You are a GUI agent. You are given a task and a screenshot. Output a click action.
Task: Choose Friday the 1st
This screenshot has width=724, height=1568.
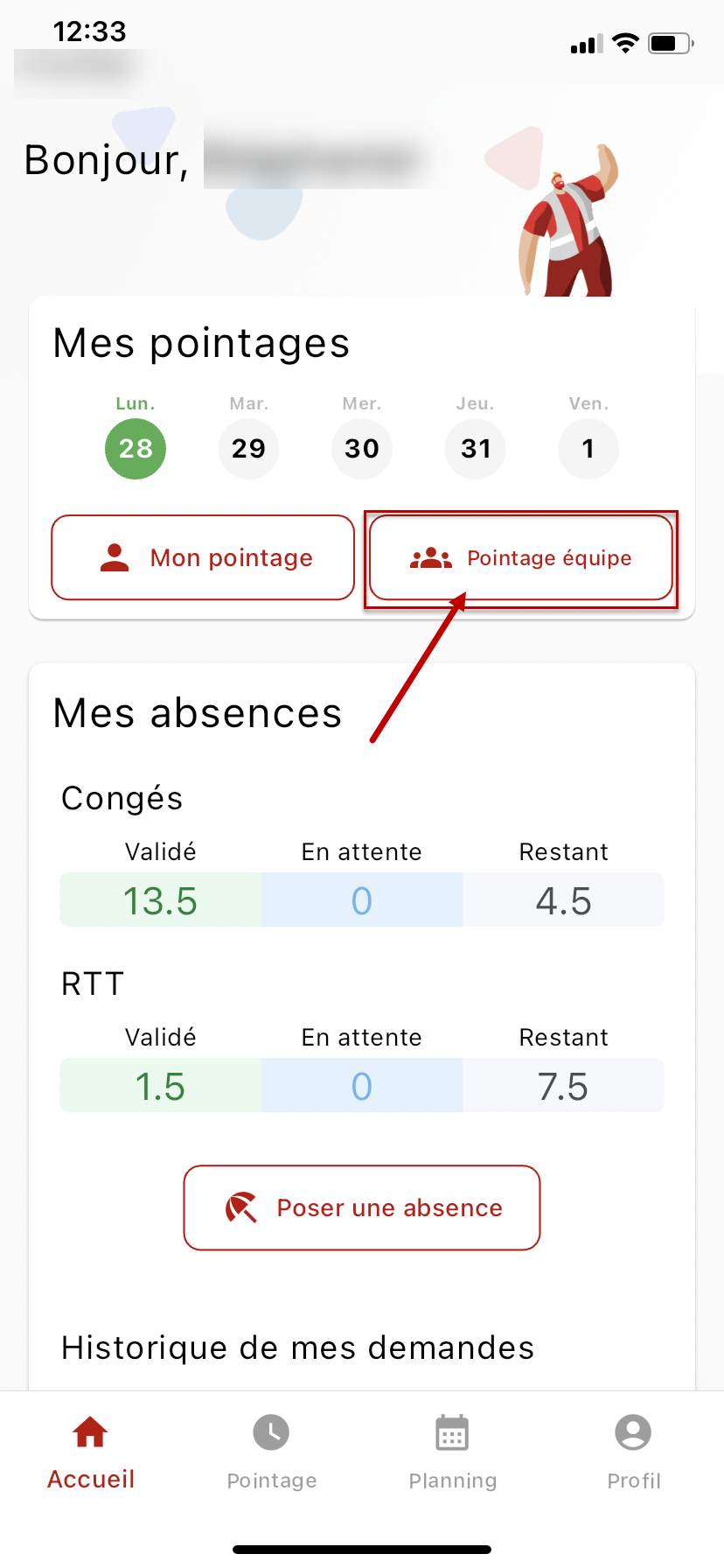[x=588, y=448]
